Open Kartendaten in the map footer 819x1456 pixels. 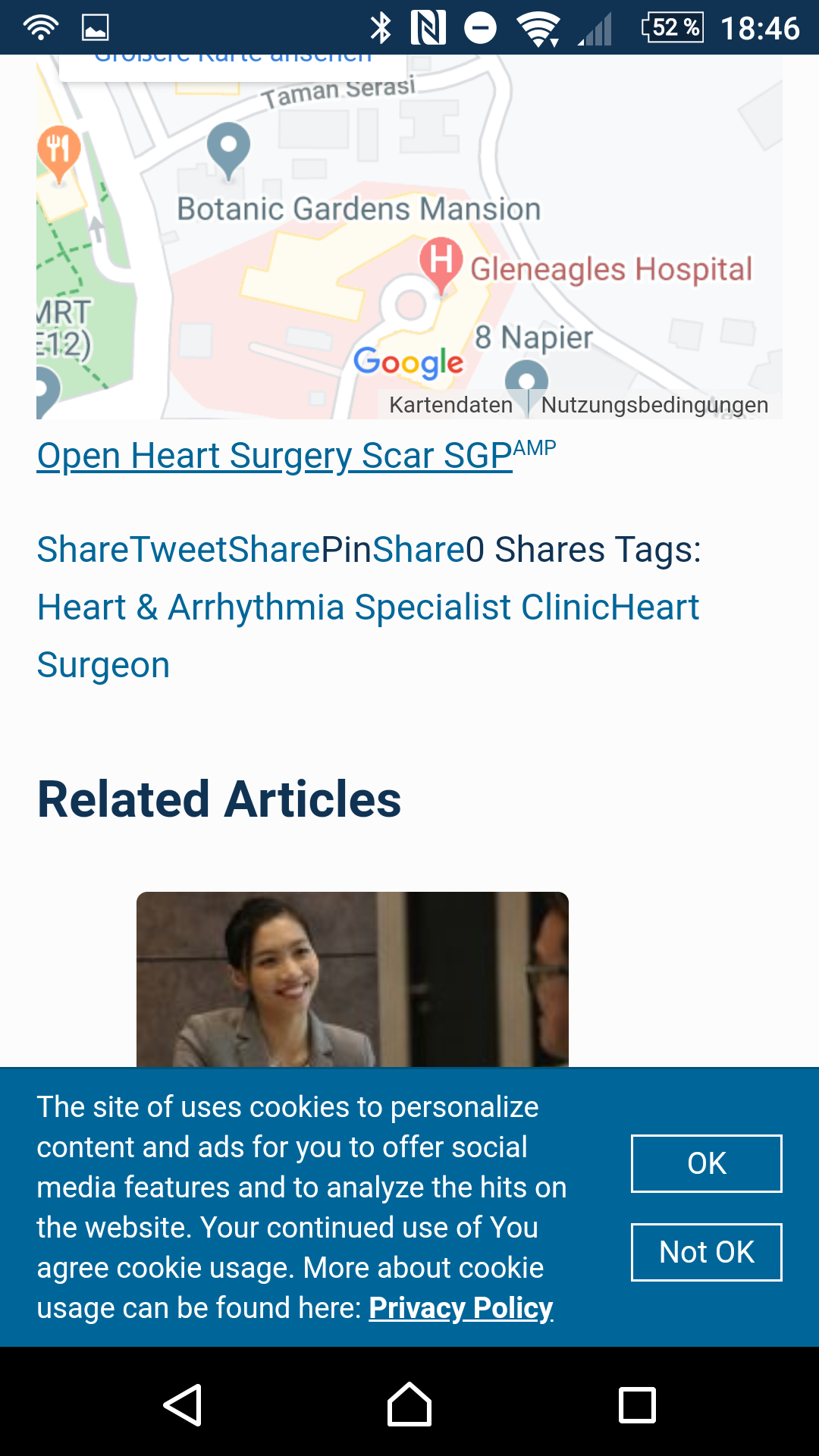[450, 405]
